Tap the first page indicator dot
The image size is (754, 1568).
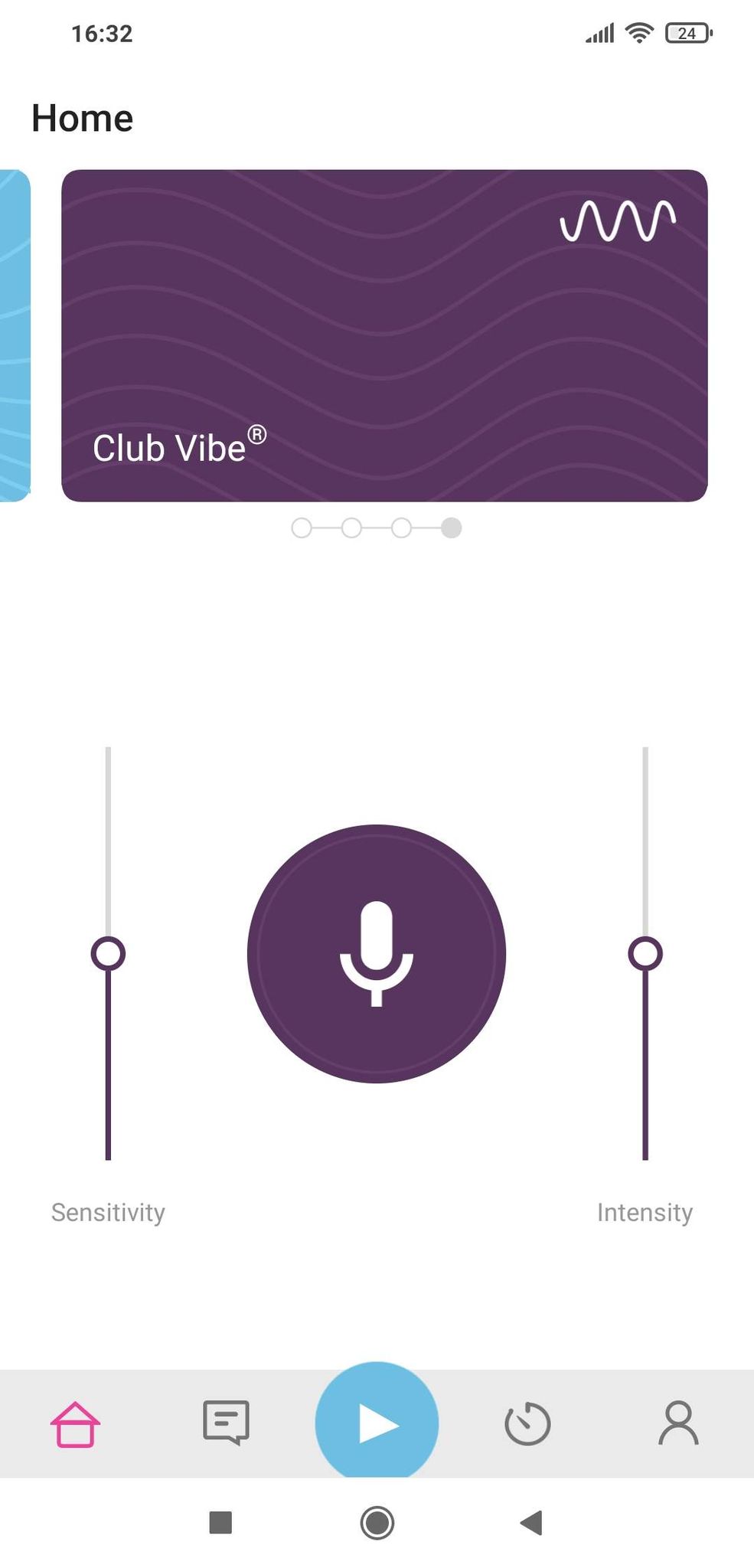302,528
